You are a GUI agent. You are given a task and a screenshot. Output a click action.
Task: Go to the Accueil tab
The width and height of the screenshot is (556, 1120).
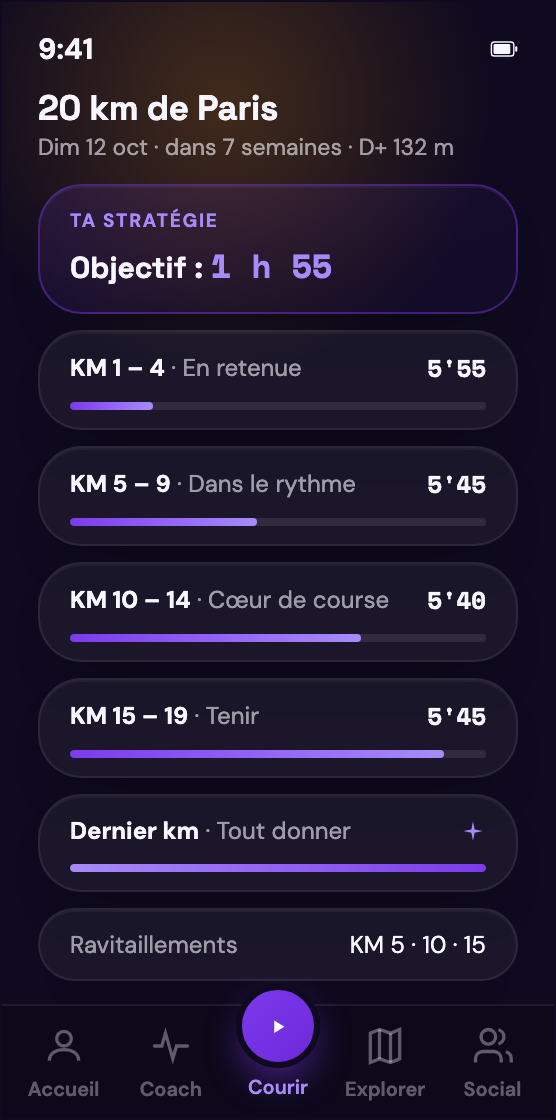click(64, 1063)
